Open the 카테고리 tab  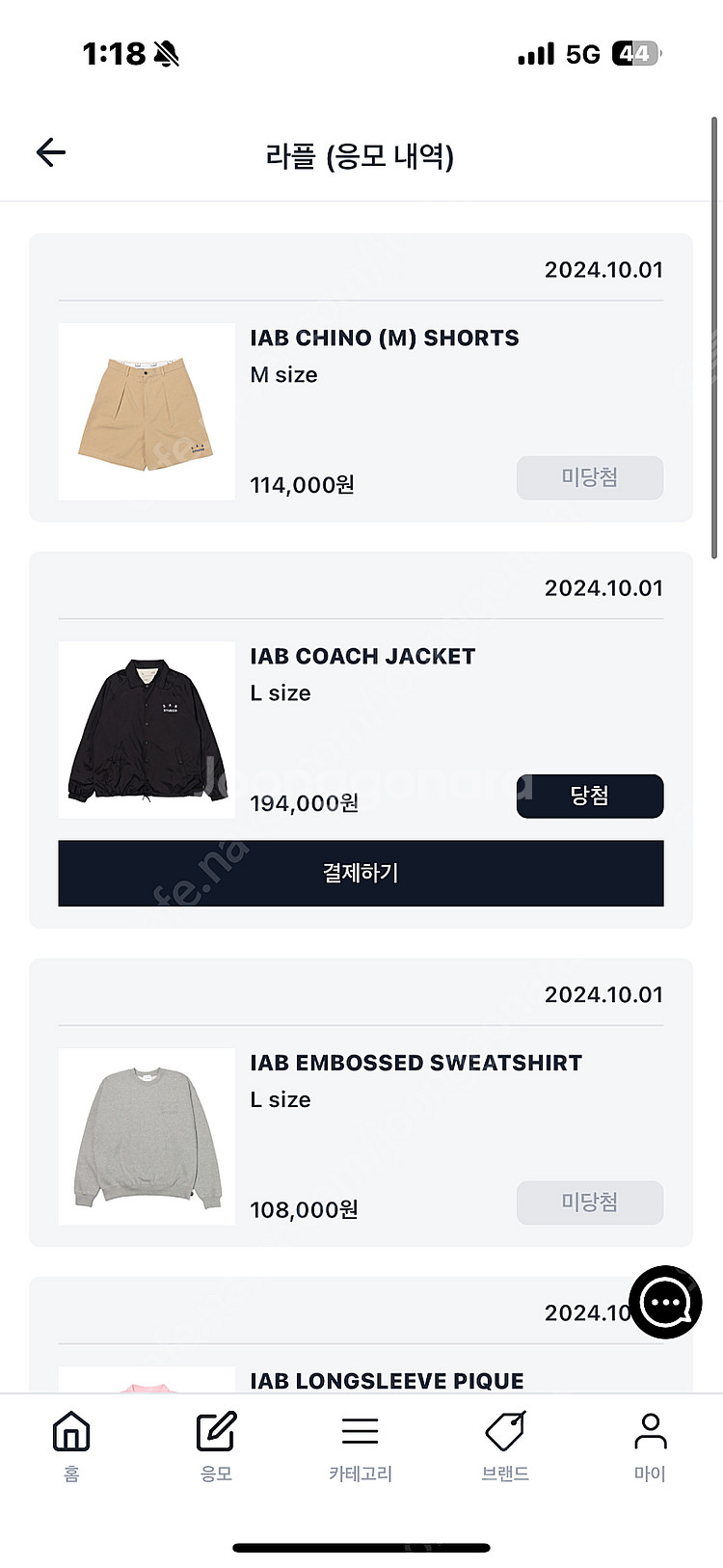click(x=361, y=1446)
